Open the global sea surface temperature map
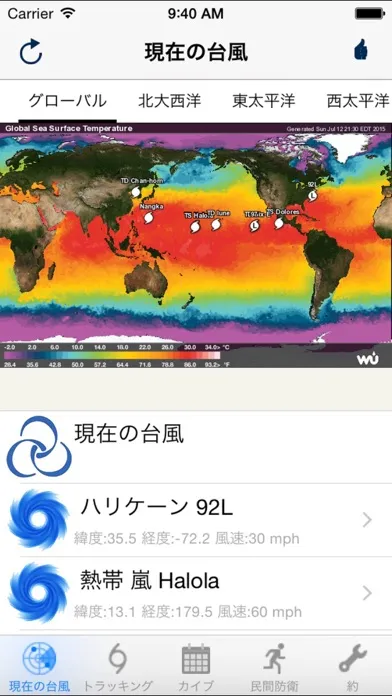 coord(196,245)
